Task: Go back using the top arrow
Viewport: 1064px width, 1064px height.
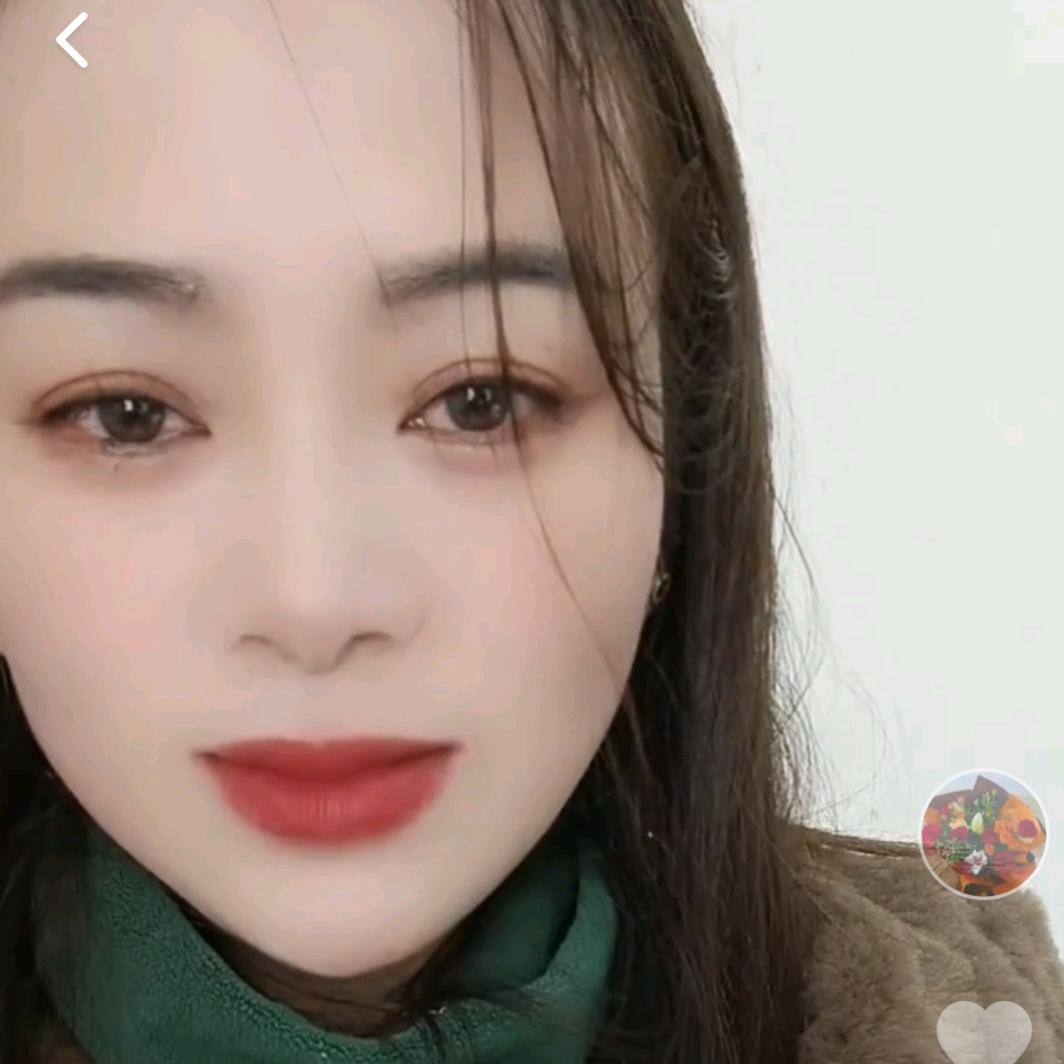Action: 72,40
